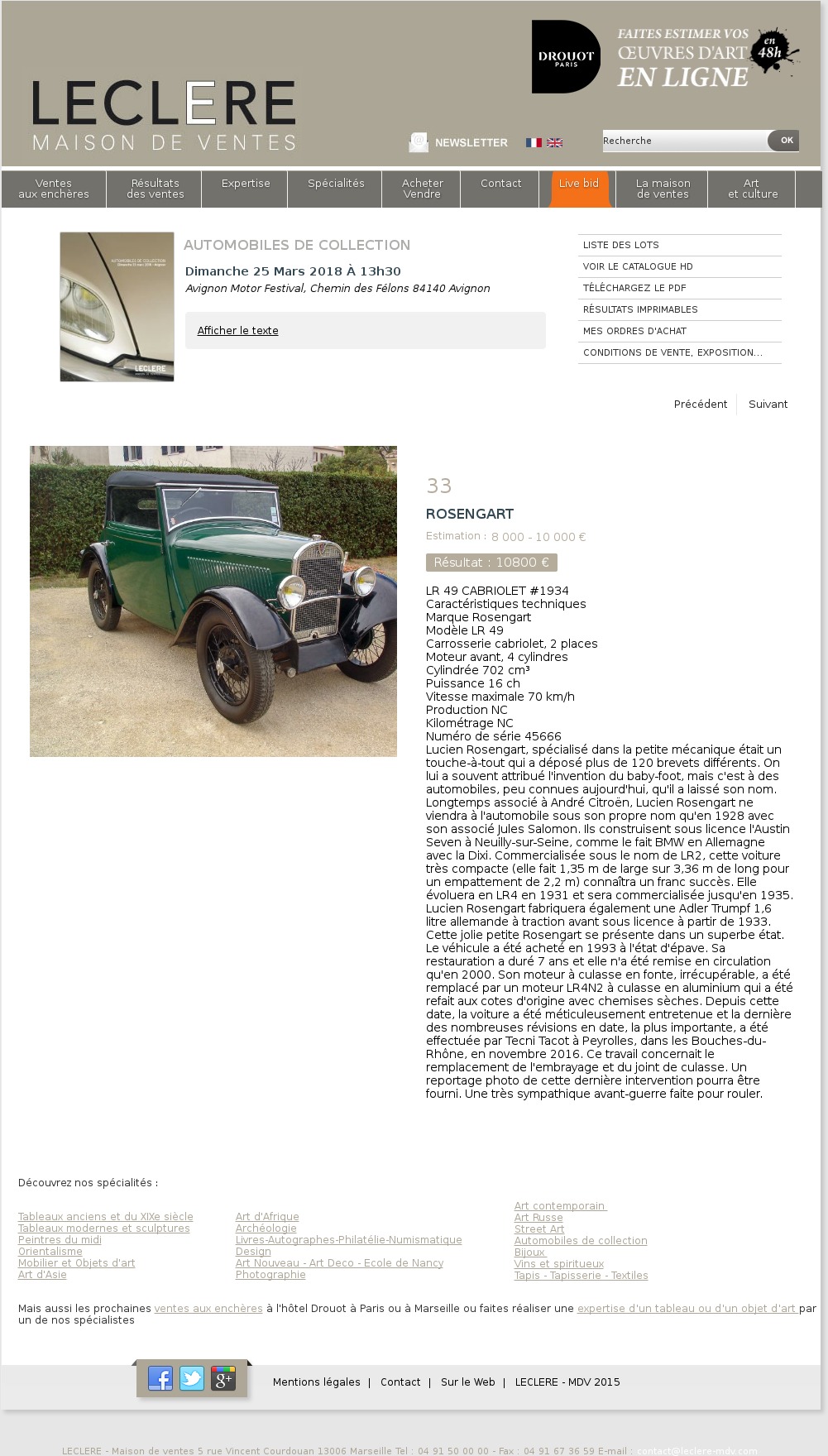
Task: Expand Afficher le texte
Action: (237, 331)
